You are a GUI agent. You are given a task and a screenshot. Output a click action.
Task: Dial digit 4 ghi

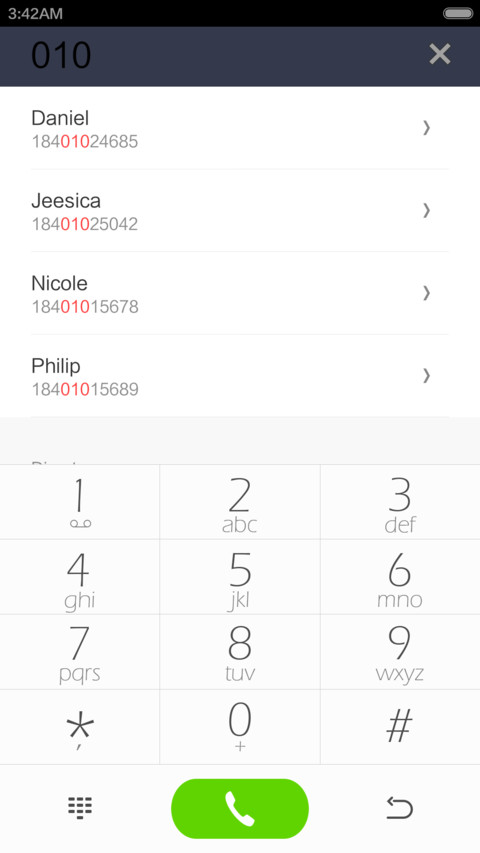pyautogui.click(x=79, y=577)
